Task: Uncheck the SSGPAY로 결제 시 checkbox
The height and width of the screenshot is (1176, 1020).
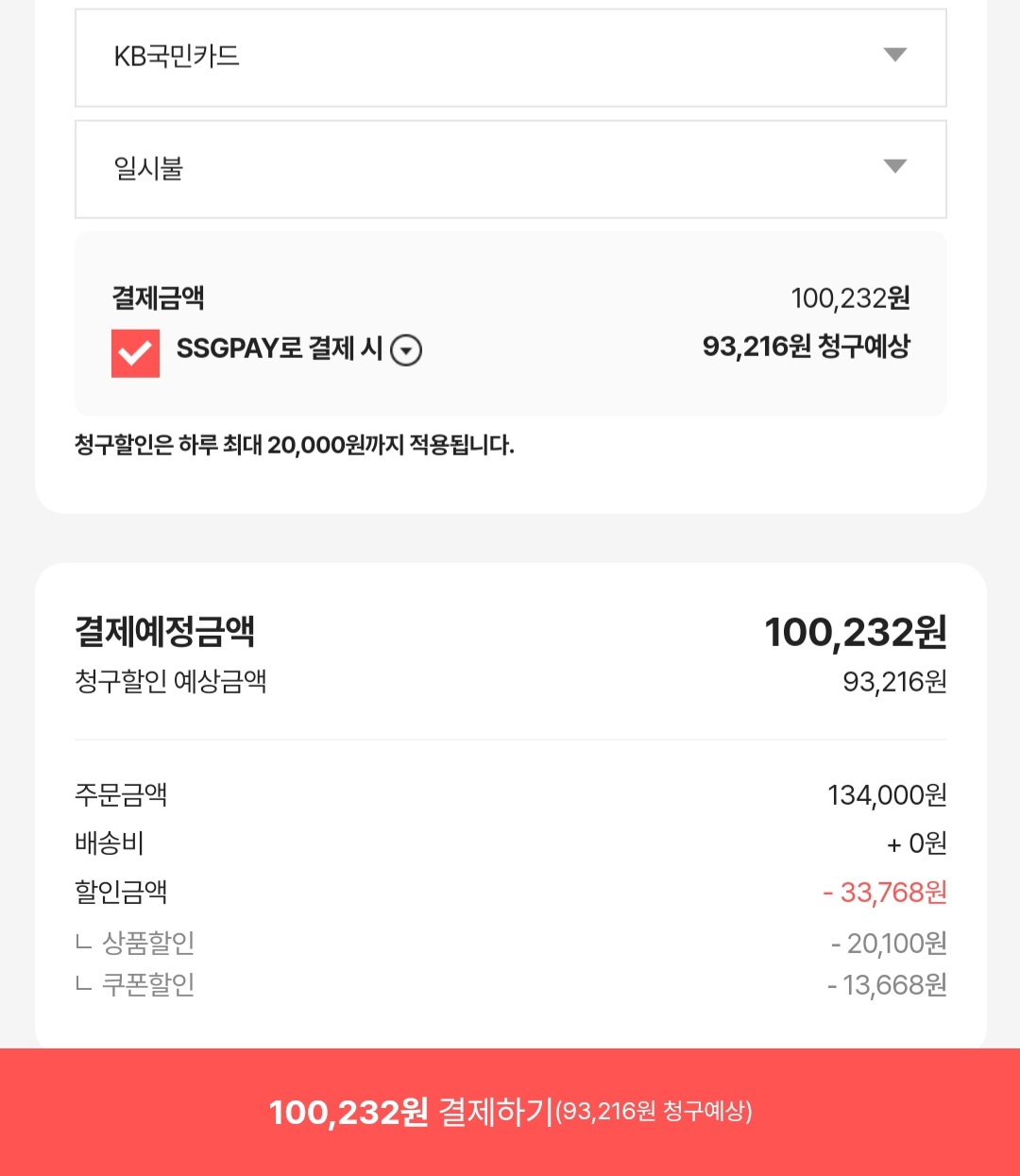Action: (135, 353)
